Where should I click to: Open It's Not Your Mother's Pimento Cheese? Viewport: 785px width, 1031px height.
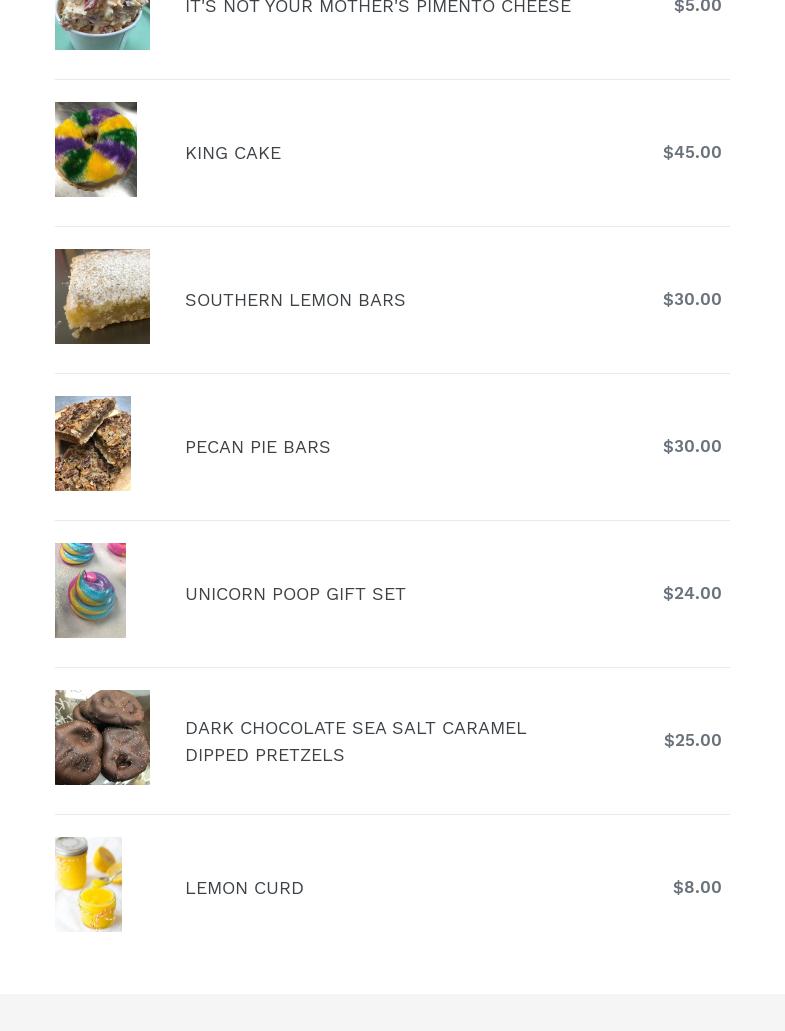pyautogui.click(x=378, y=8)
